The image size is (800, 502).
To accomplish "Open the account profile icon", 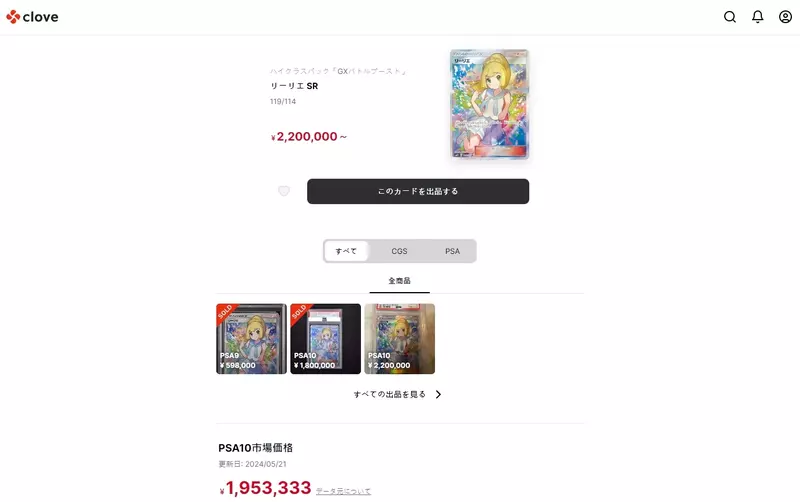I will point(785,17).
